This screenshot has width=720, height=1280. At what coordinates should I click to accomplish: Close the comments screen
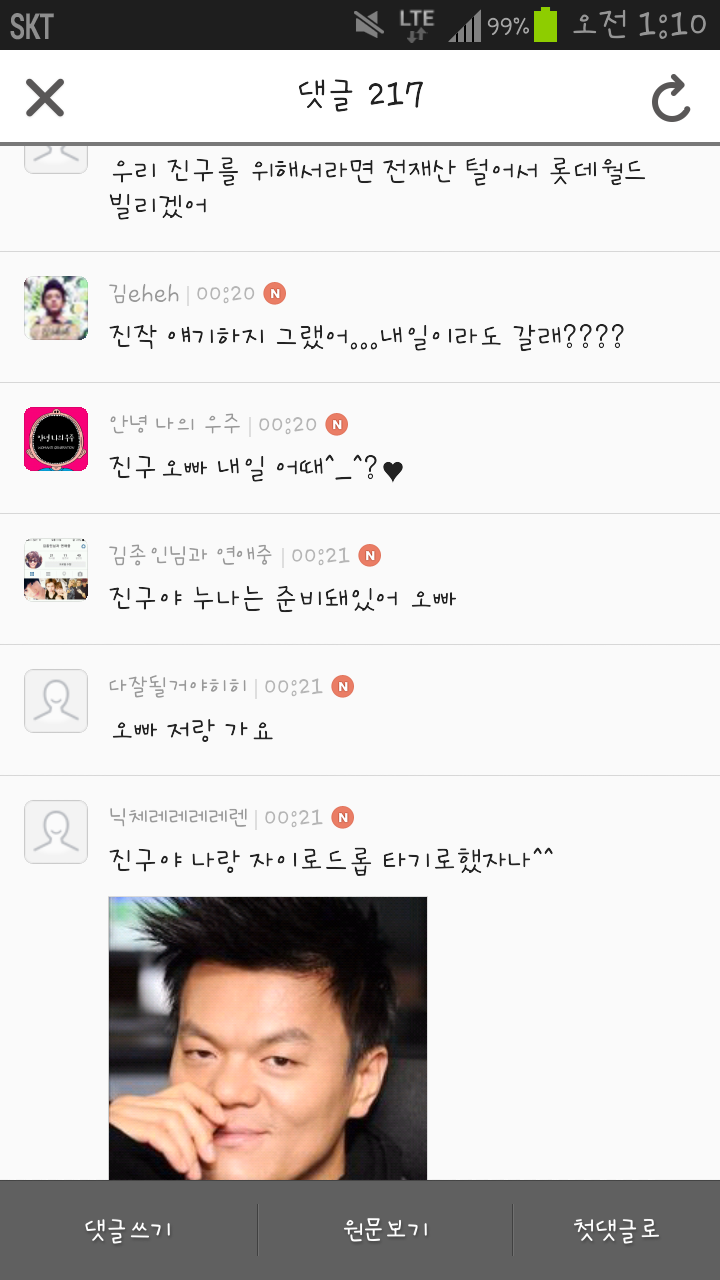click(x=45, y=97)
